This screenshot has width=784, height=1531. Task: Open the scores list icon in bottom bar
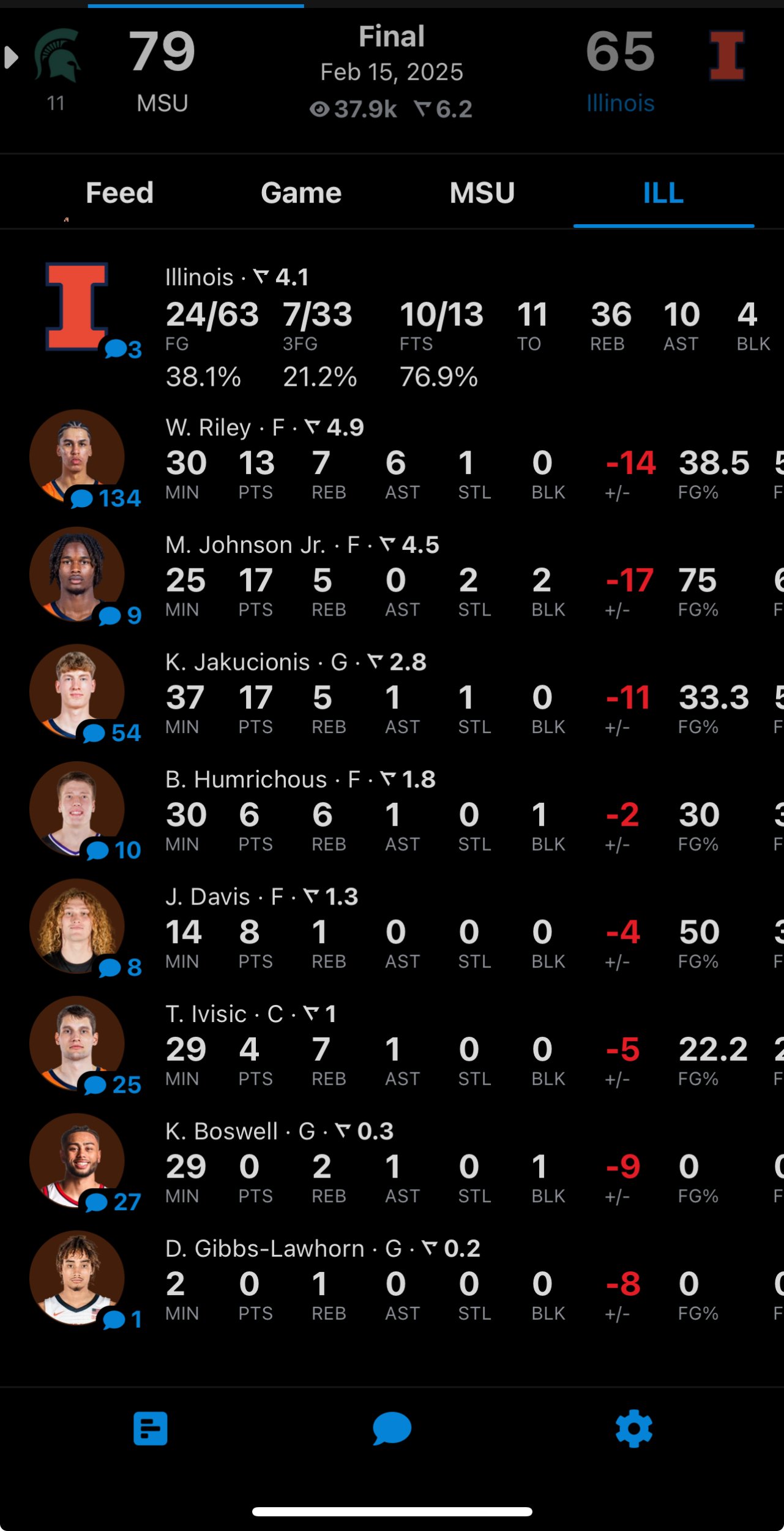point(151,1429)
